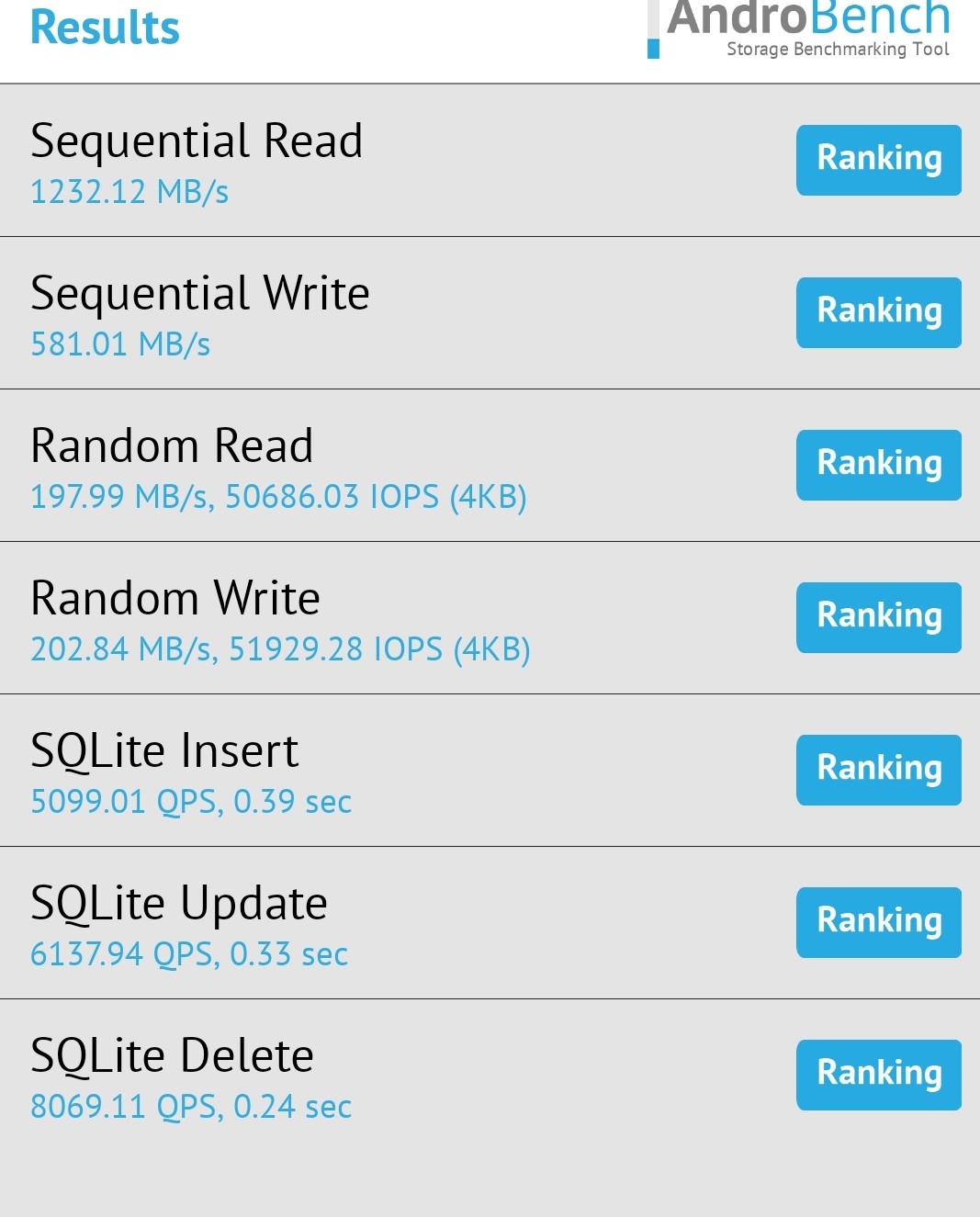
Task: Open Ranking for Sequential Read
Action: tap(878, 160)
